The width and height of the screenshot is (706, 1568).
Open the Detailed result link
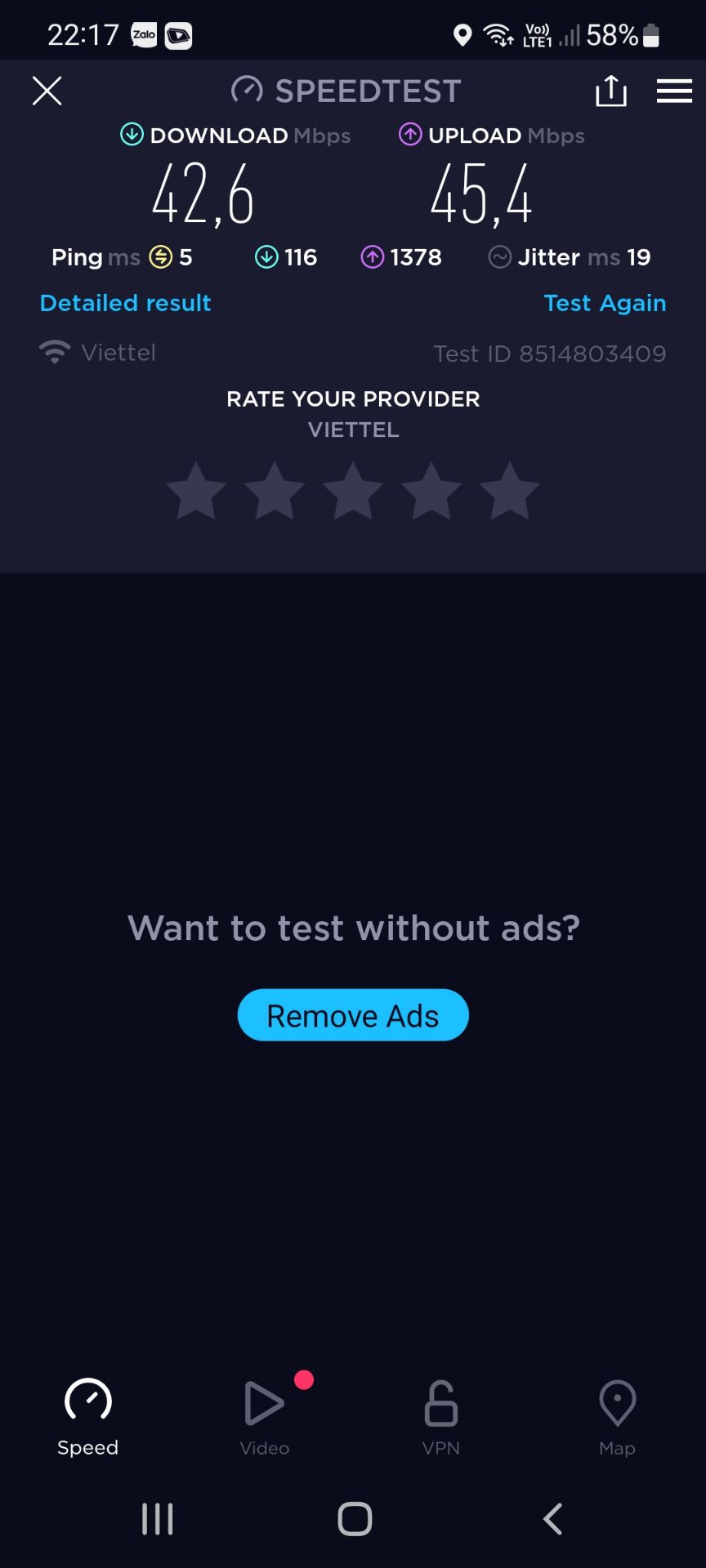pyautogui.click(x=125, y=303)
